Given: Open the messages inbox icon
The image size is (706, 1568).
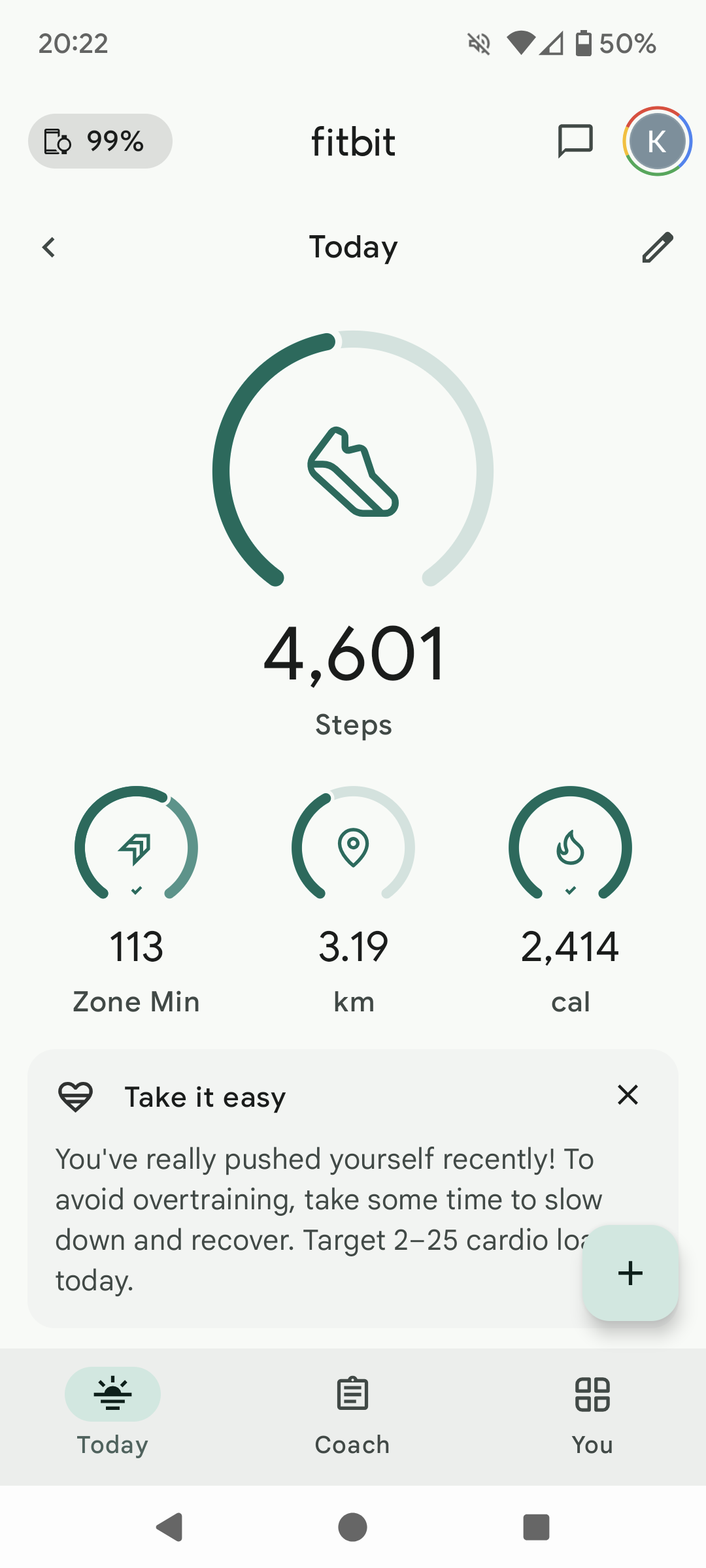Looking at the screenshot, I should [575, 141].
